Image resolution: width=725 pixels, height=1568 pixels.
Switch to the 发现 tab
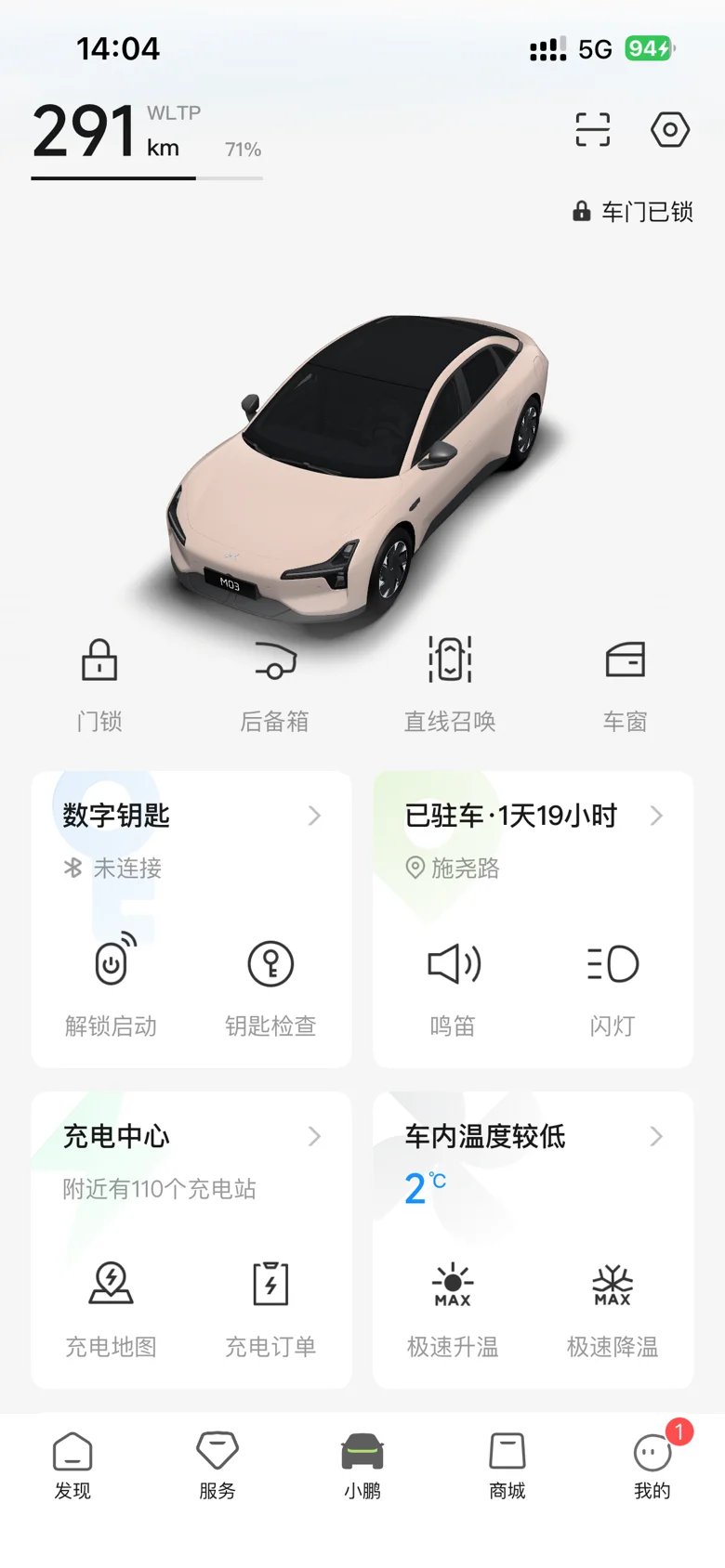(72, 1466)
